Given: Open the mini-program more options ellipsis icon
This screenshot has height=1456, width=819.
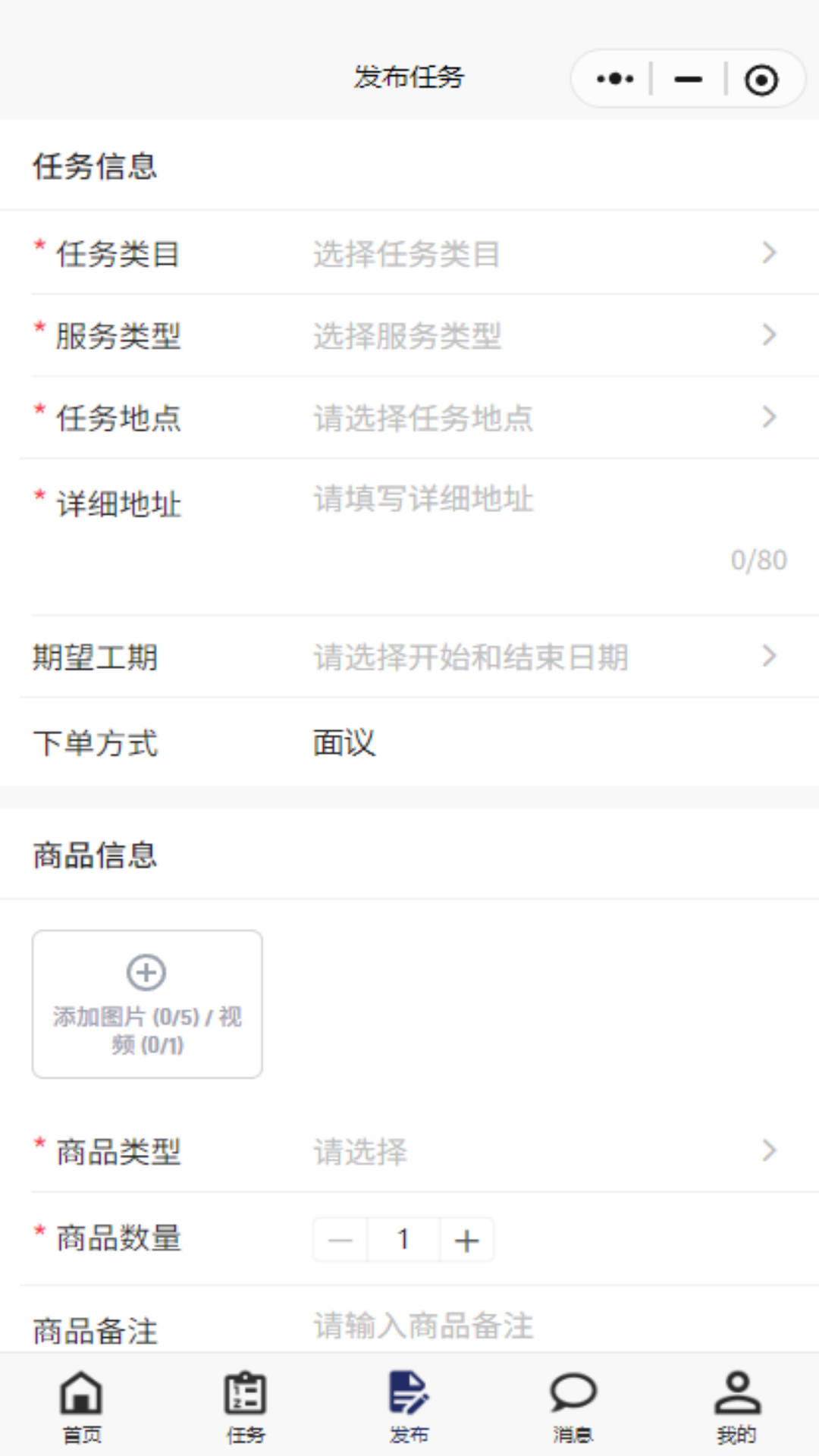Looking at the screenshot, I should [614, 78].
